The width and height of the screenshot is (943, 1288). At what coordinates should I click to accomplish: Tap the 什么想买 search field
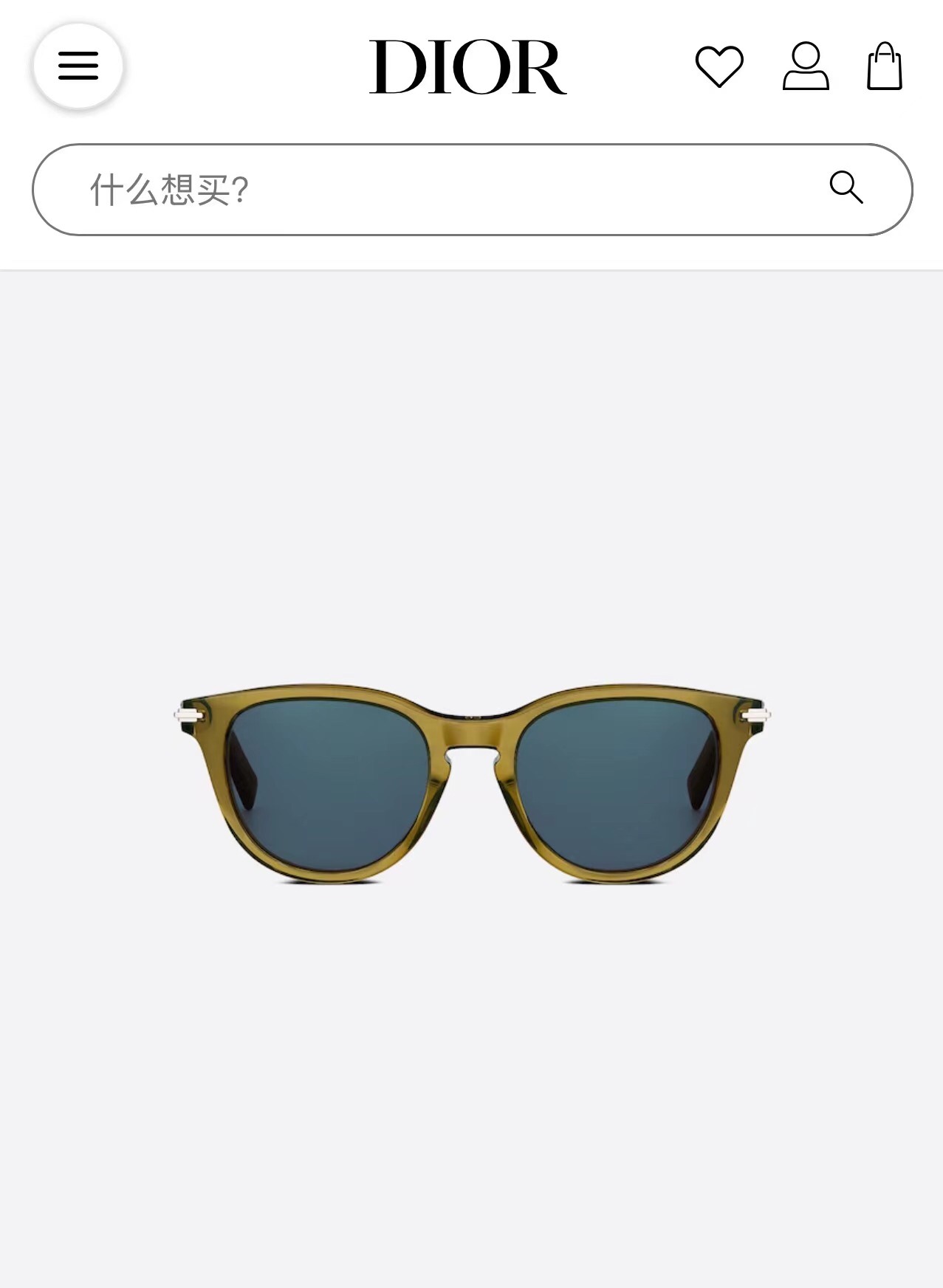[x=443, y=190]
